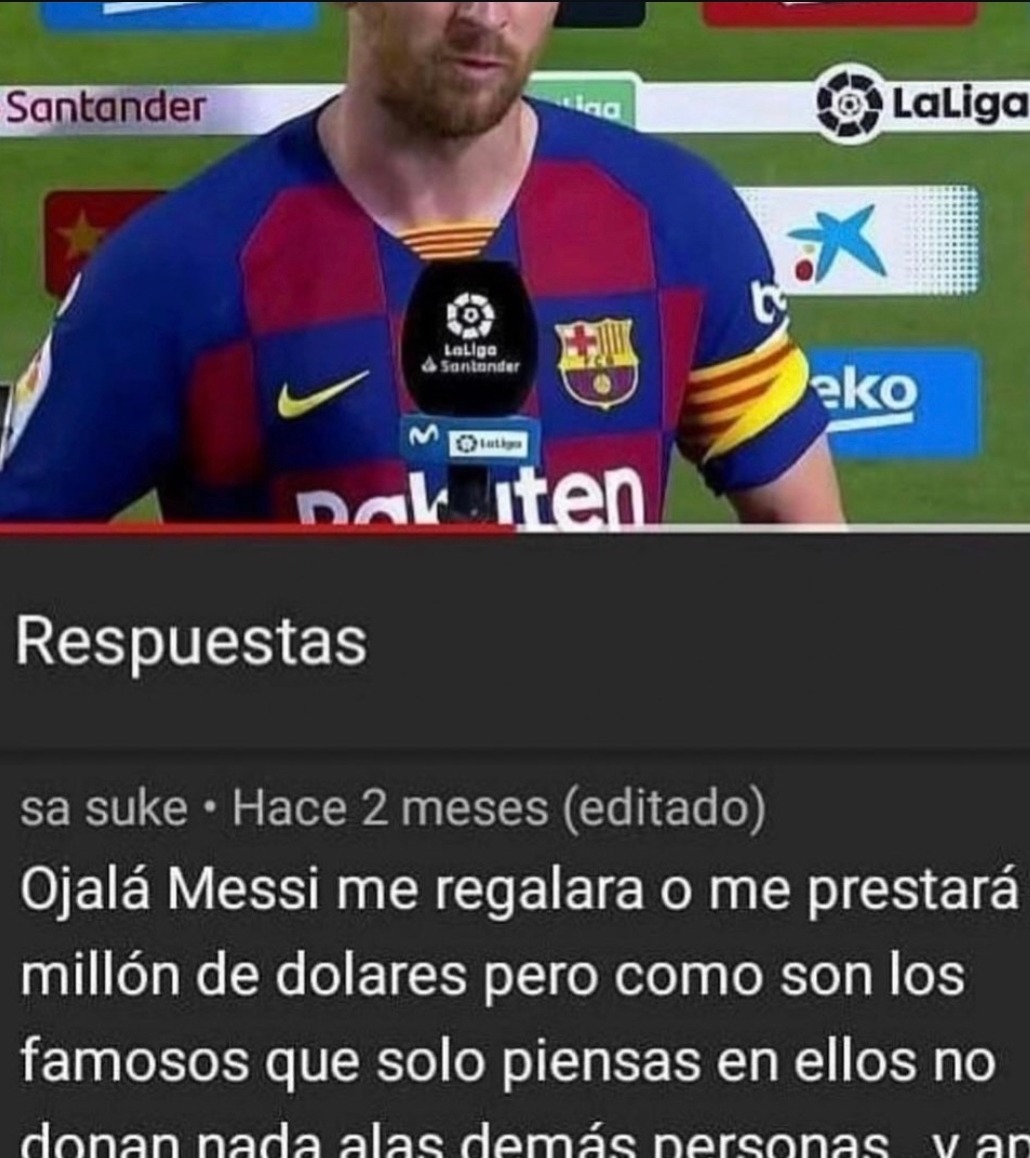Click the Beko sponsor logo
Image resolution: width=1030 pixels, height=1158 pixels.
pos(863,390)
